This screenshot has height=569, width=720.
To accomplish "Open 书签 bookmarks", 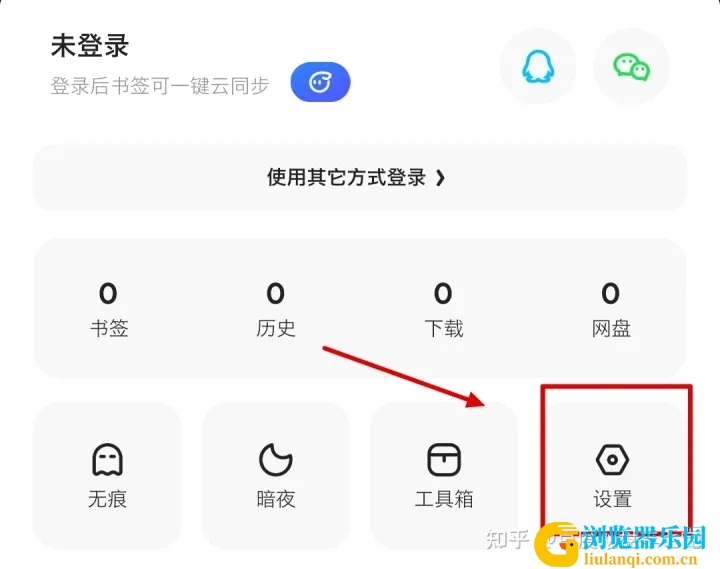I will tap(108, 308).
